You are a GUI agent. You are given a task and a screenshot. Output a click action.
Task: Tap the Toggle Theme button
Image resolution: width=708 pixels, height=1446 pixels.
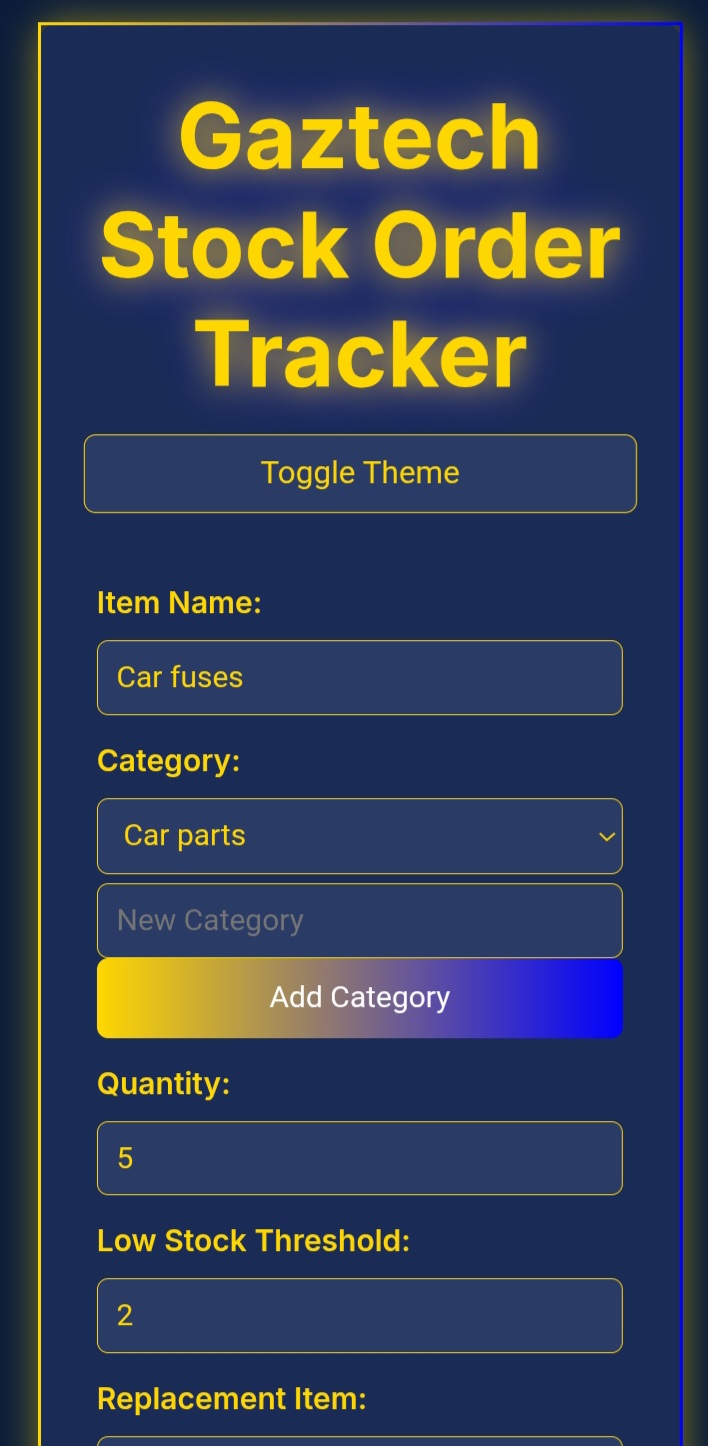pyautogui.click(x=360, y=473)
